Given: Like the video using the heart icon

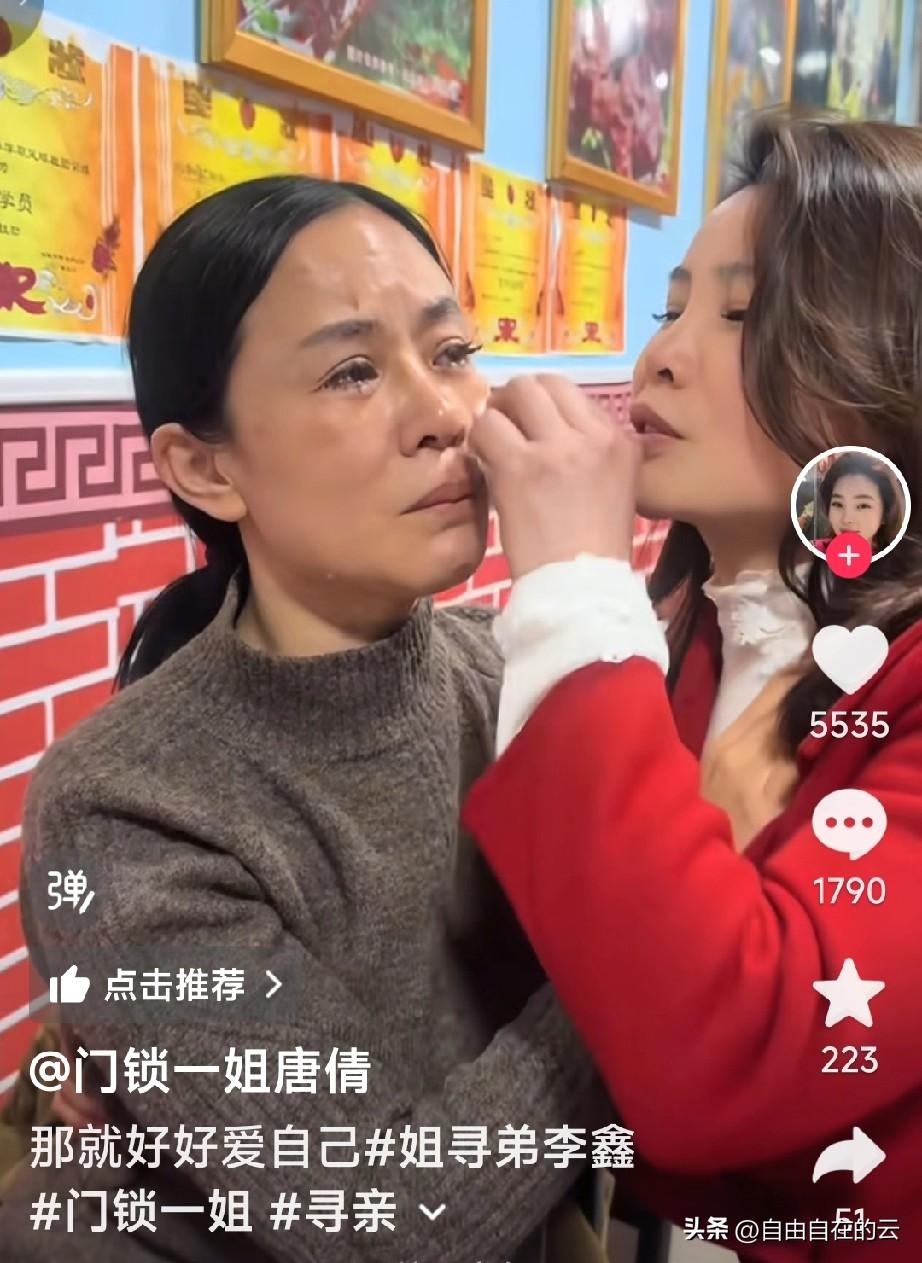Looking at the screenshot, I should click(852, 658).
